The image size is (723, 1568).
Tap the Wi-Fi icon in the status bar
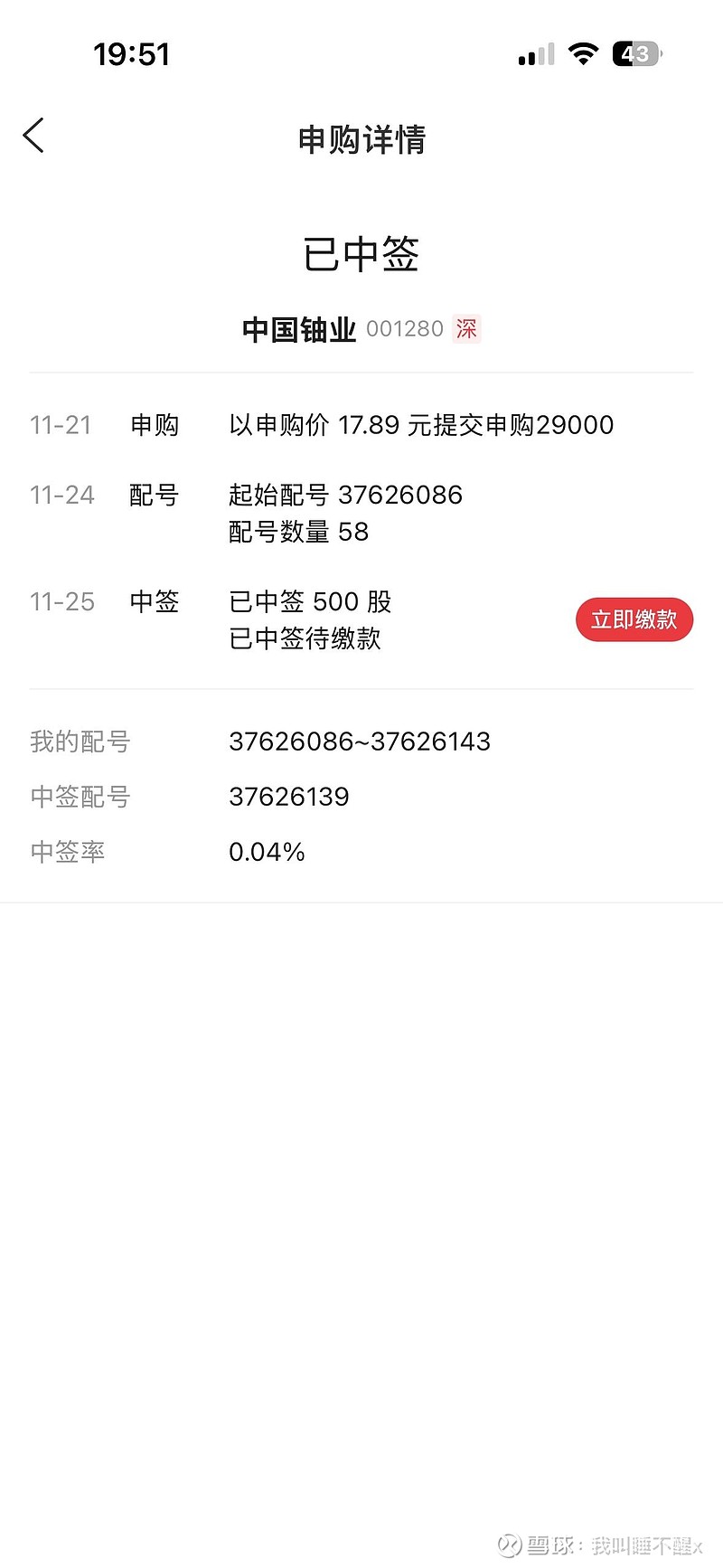[584, 54]
